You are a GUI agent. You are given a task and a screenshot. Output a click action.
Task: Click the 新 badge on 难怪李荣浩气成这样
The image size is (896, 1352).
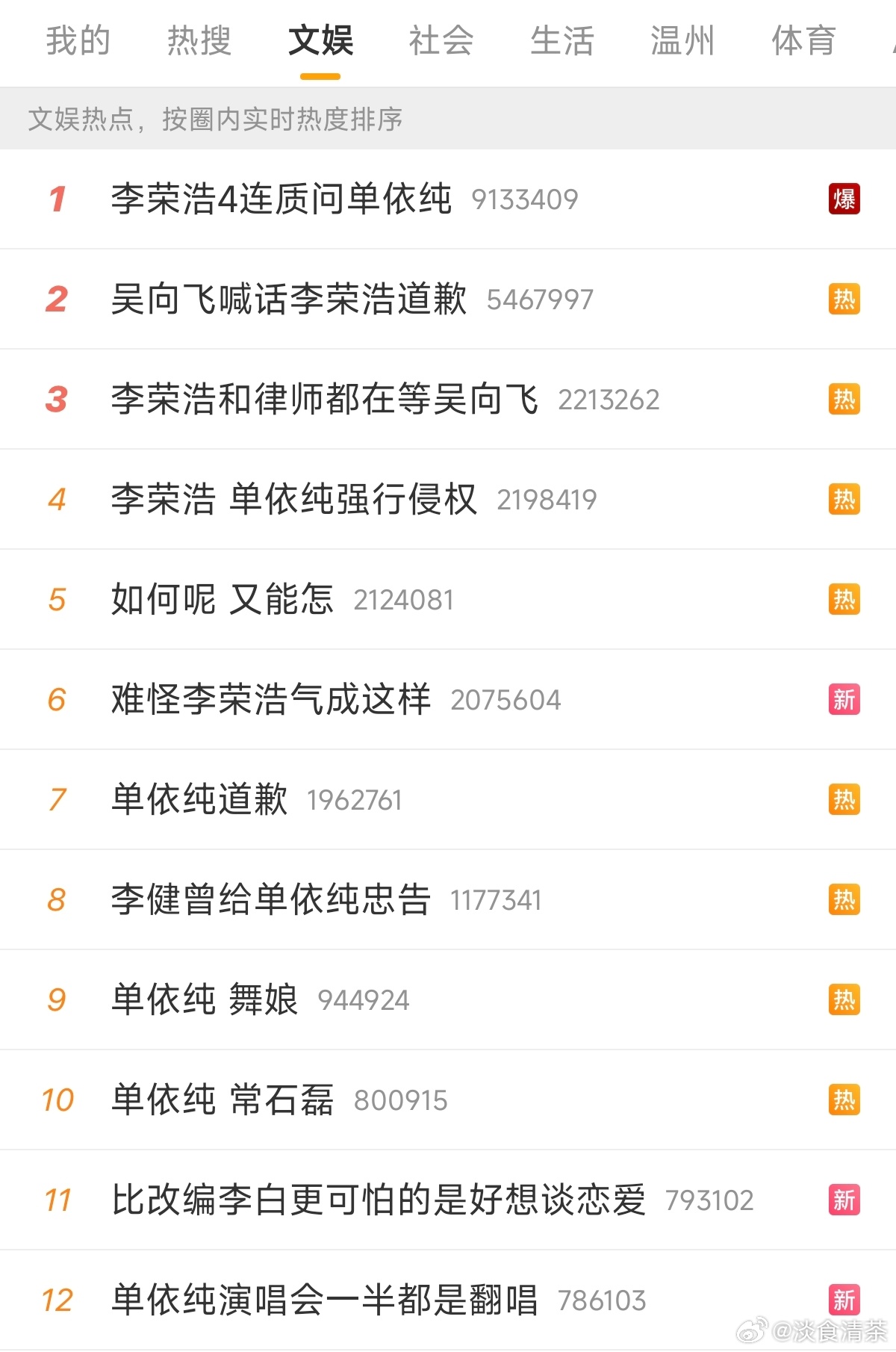[x=843, y=699]
